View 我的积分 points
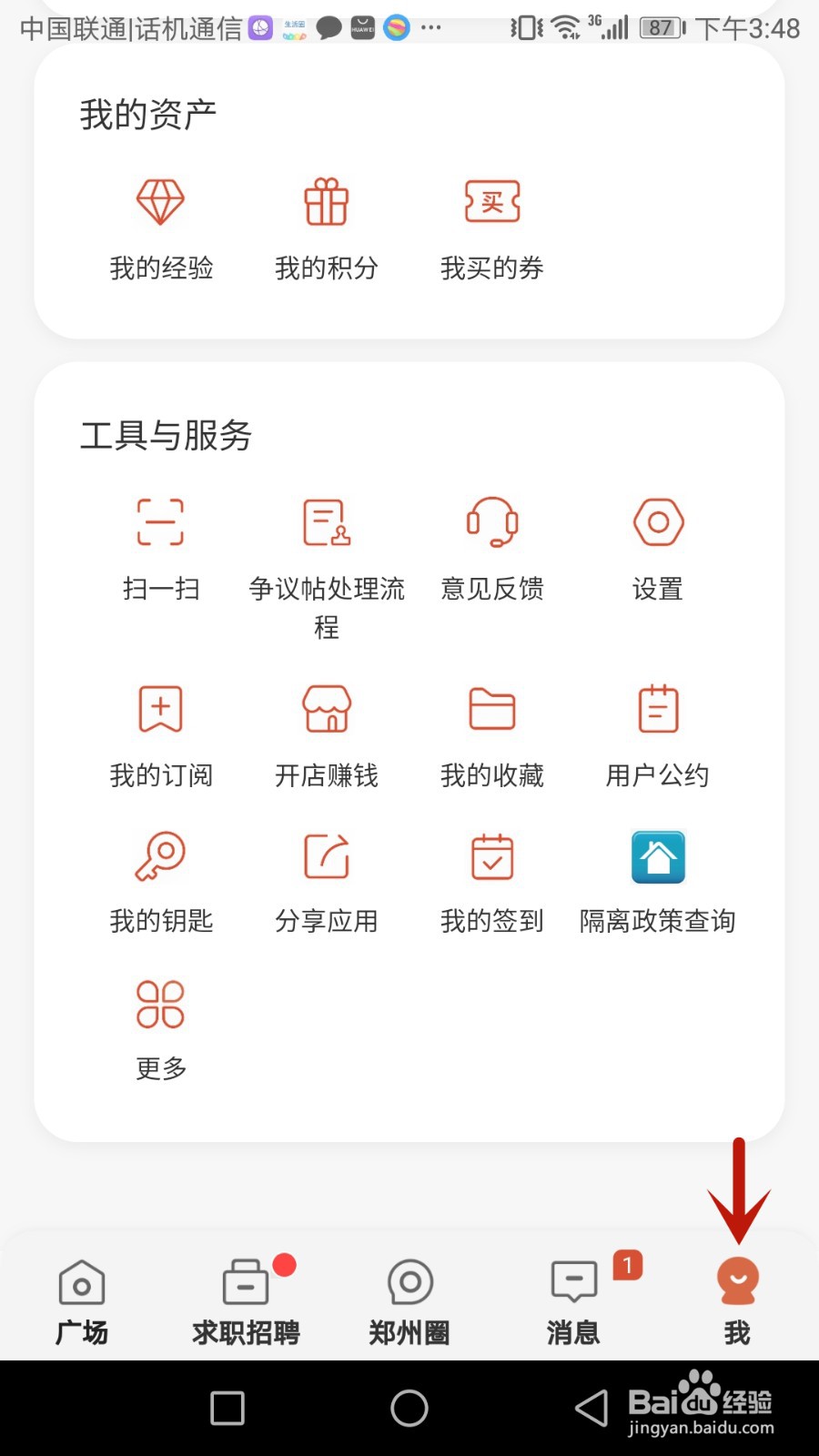The image size is (819, 1456). coord(326,227)
